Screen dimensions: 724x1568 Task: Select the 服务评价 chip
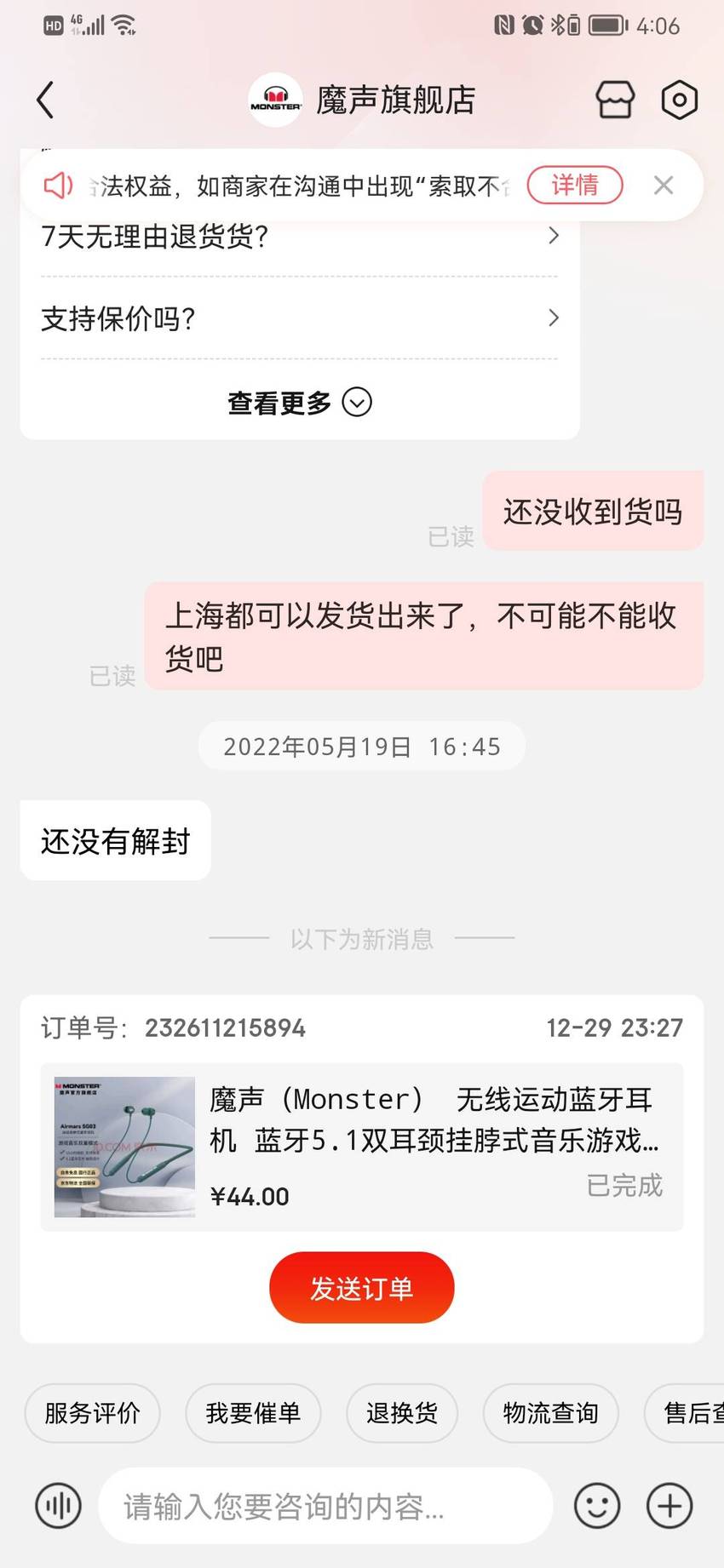coord(92,1413)
